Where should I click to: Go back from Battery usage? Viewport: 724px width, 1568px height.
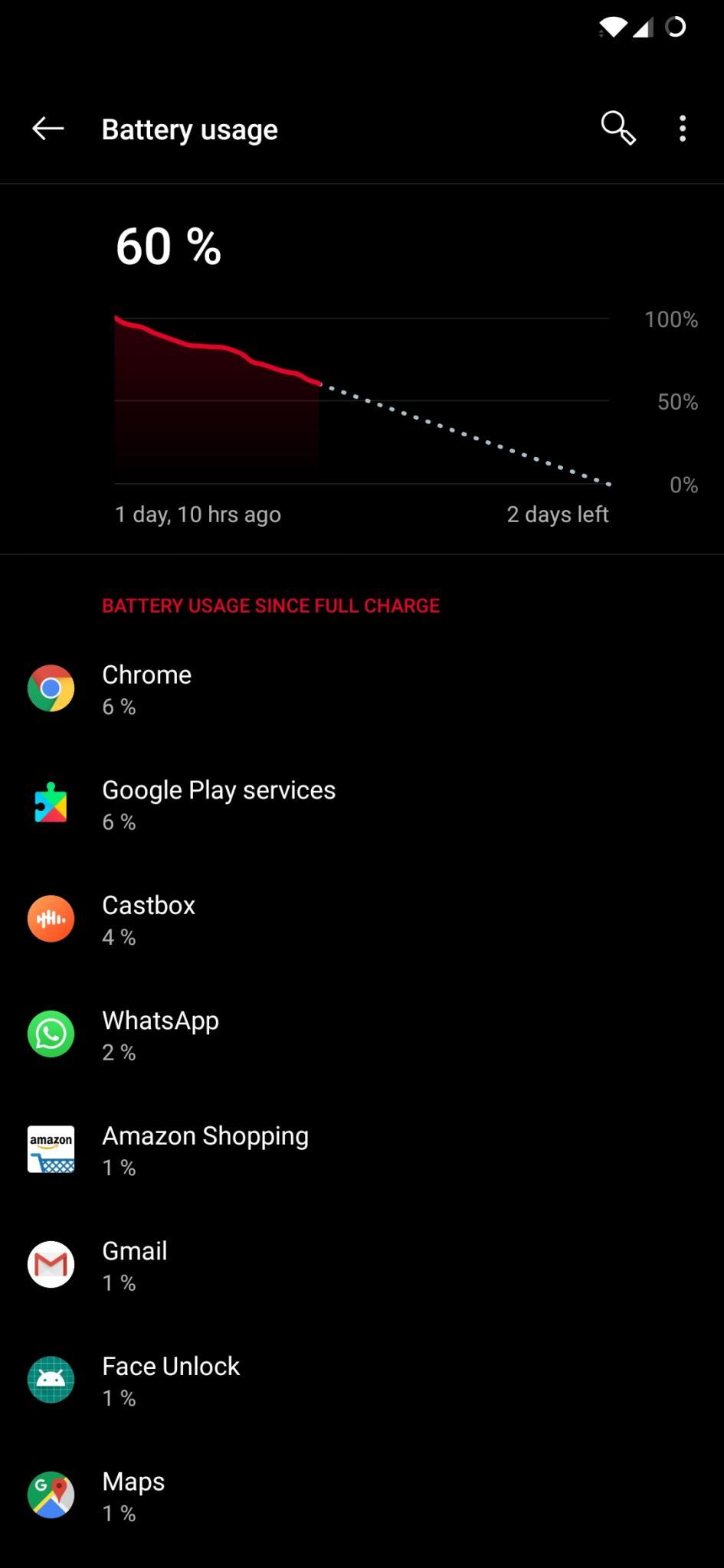[48, 129]
